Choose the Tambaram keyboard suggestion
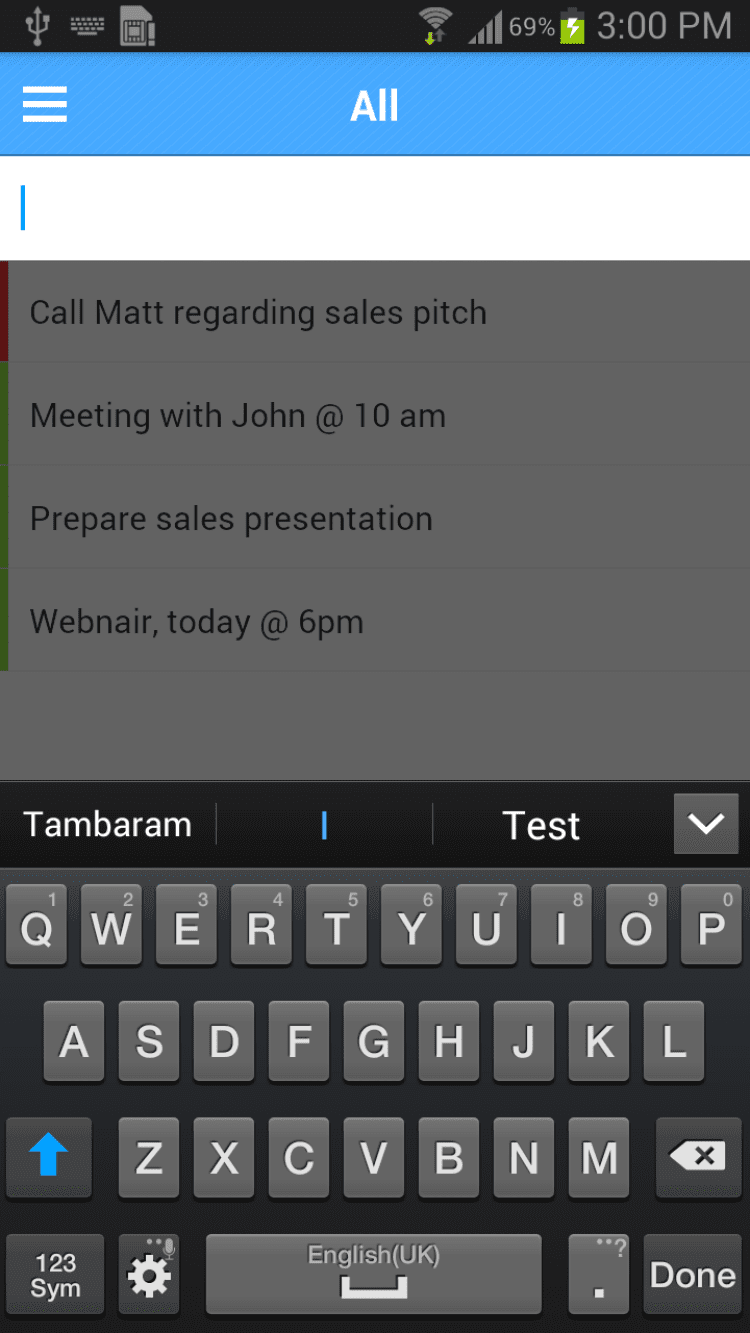 pos(107,825)
